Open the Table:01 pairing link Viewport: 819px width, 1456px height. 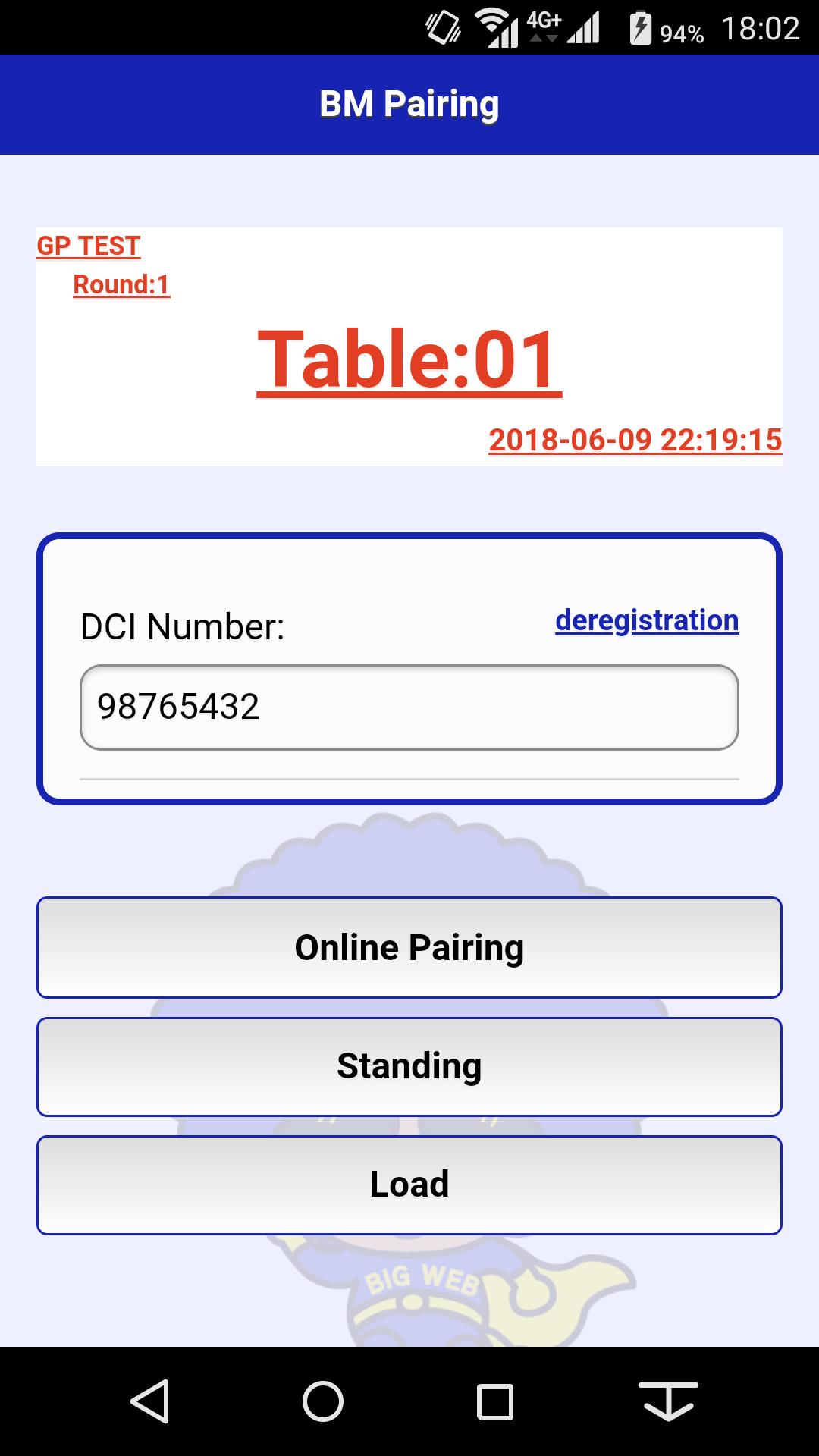(409, 359)
